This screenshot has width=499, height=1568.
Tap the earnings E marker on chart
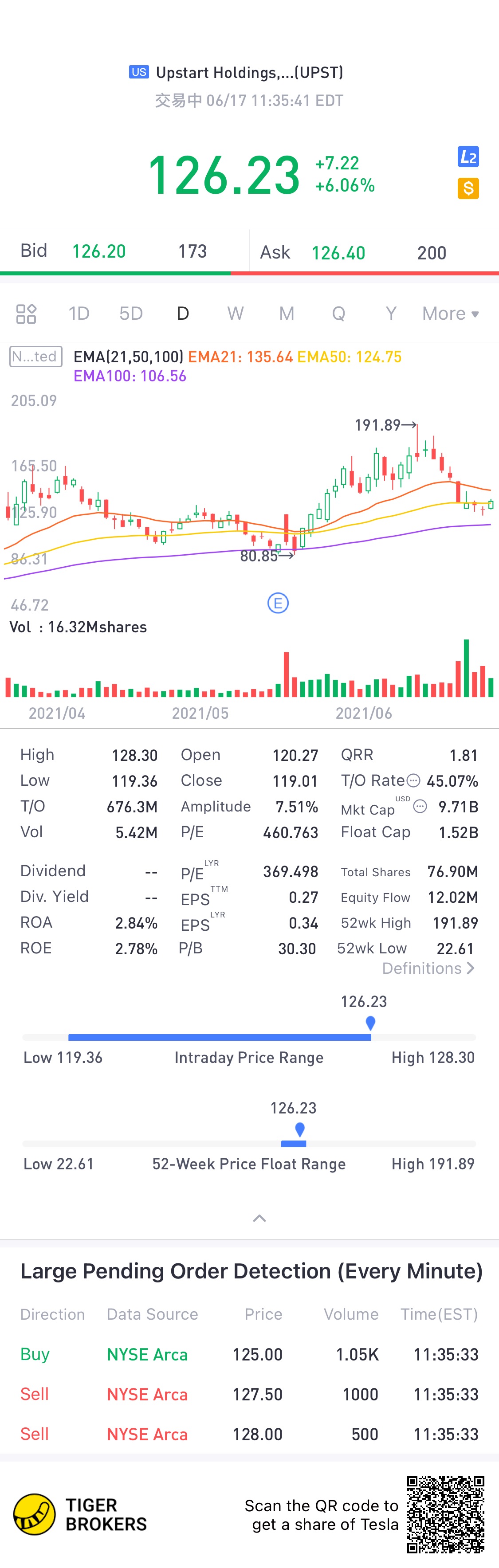pyautogui.click(x=278, y=603)
